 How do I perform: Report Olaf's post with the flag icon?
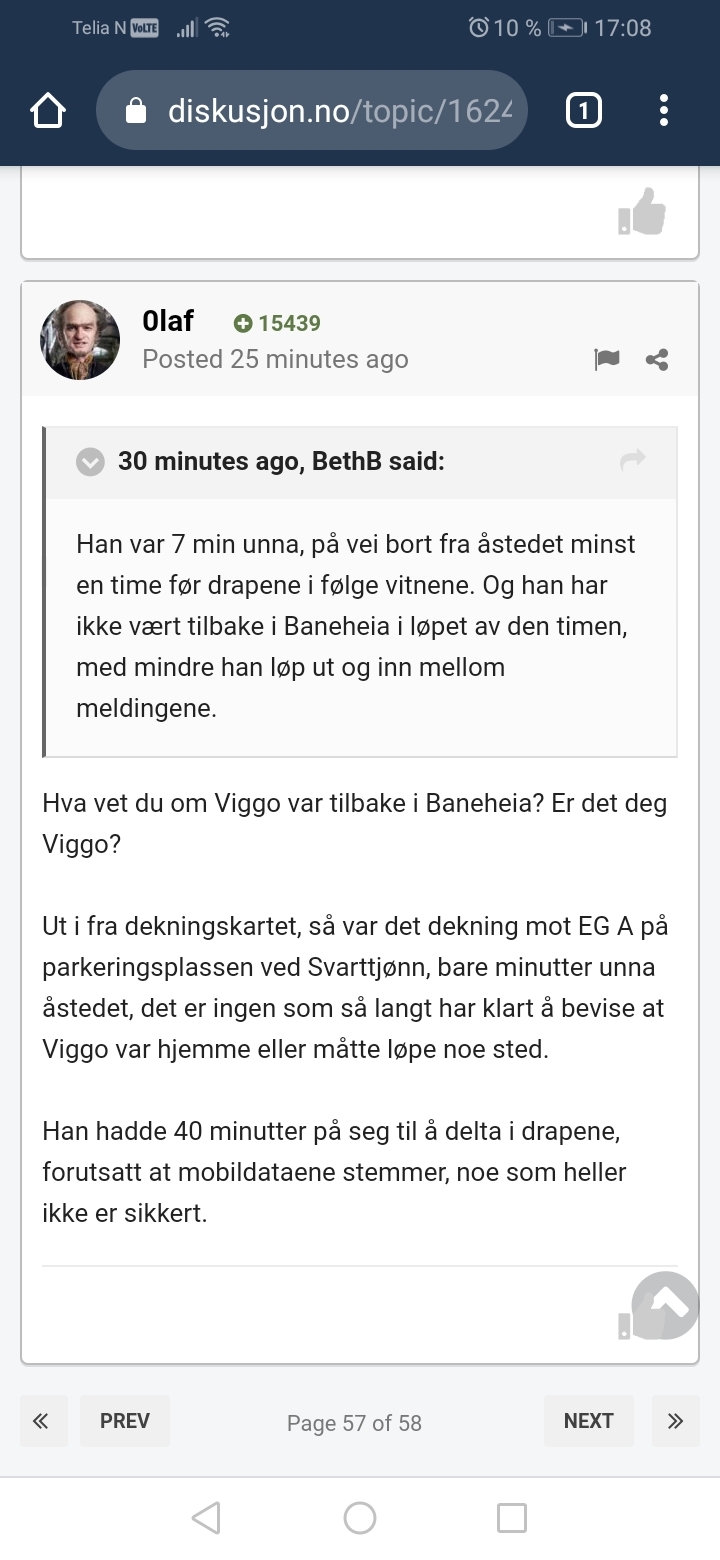(607, 360)
